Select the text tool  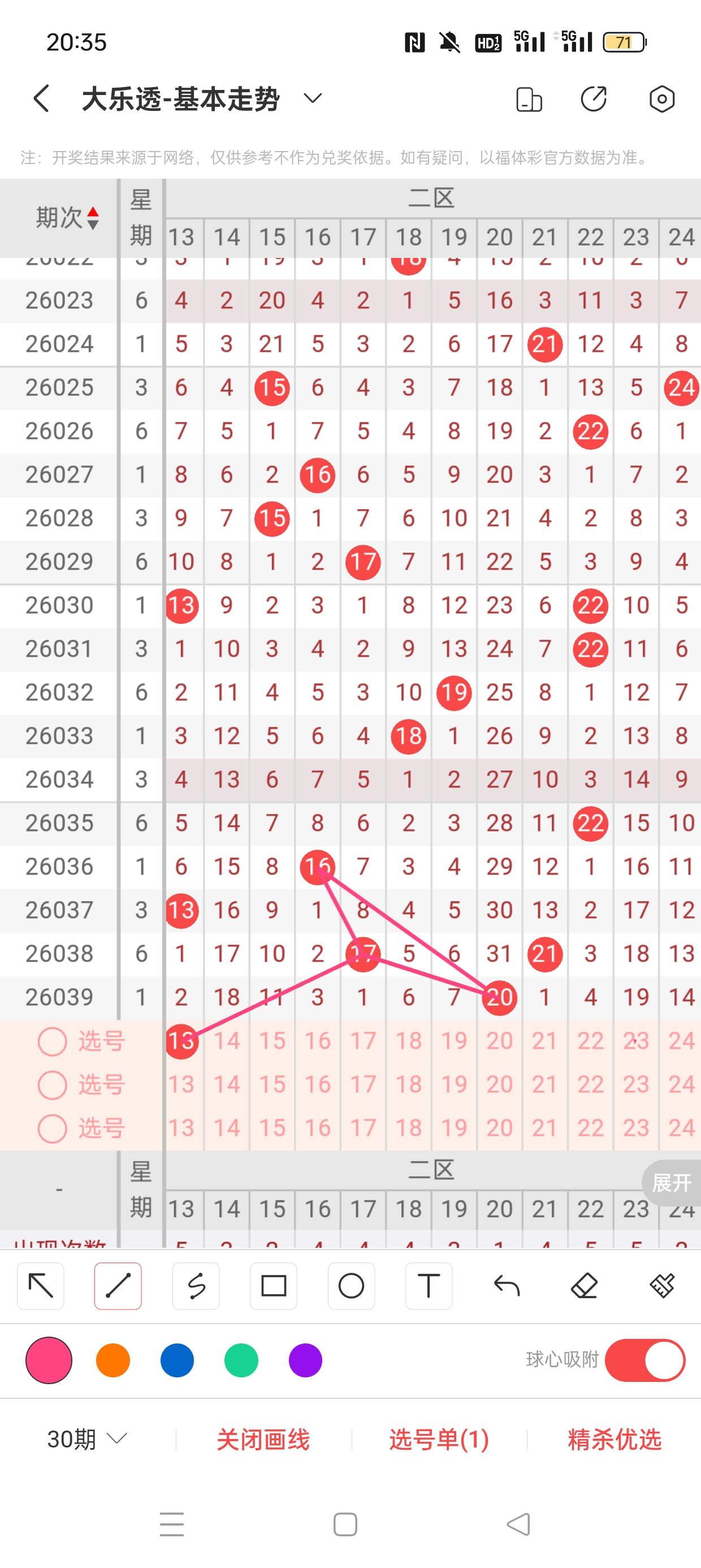(429, 1286)
